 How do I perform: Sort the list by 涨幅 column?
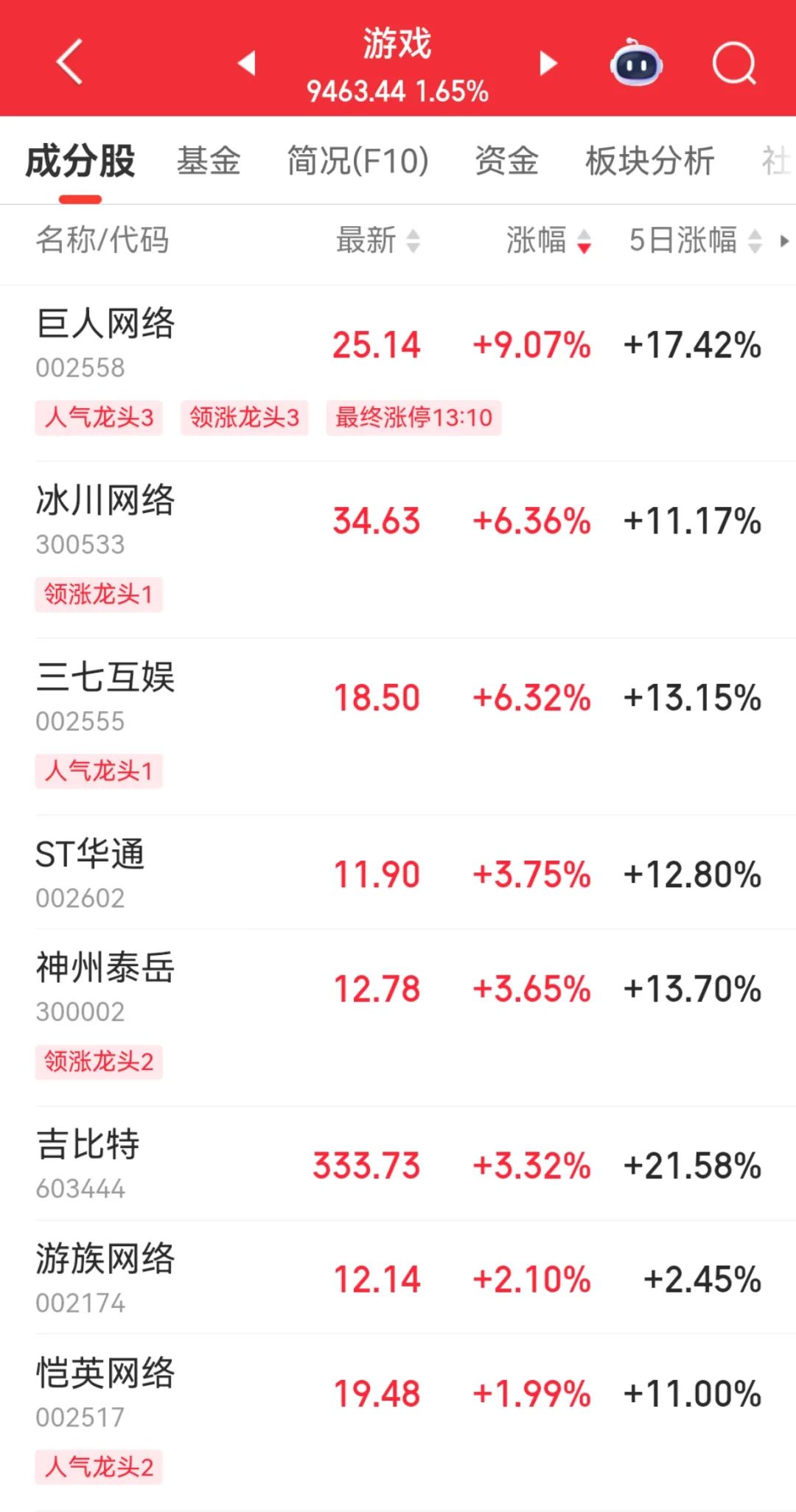548,240
